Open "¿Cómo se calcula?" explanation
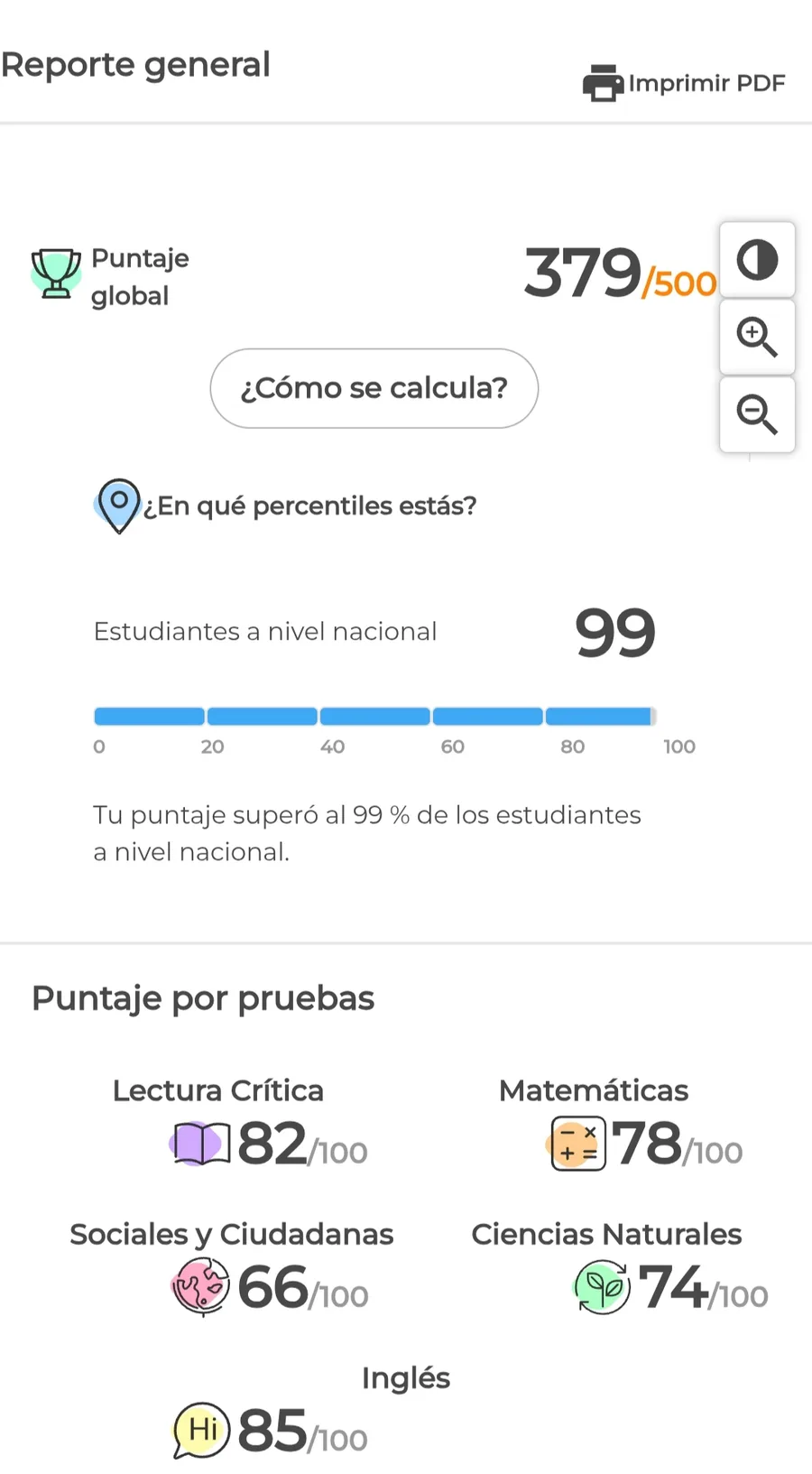 click(x=374, y=388)
